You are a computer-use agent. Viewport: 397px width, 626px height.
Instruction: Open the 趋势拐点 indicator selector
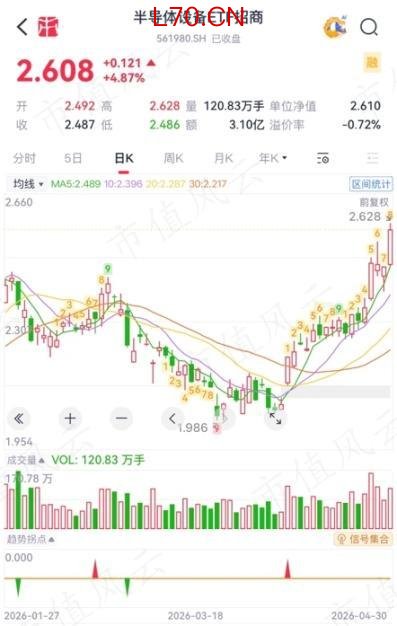click(30, 539)
